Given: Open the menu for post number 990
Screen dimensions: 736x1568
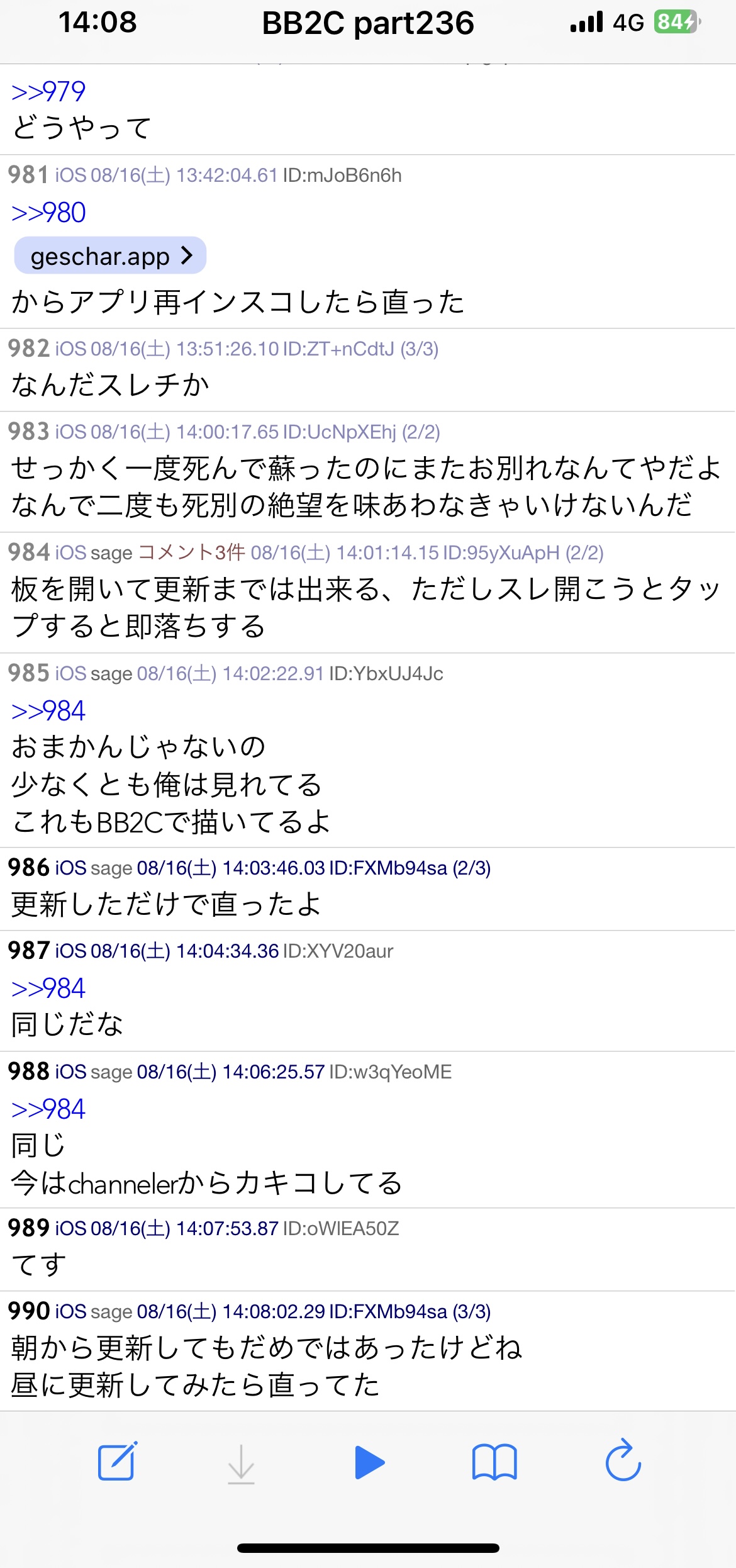Looking at the screenshot, I should pos(28,1311).
